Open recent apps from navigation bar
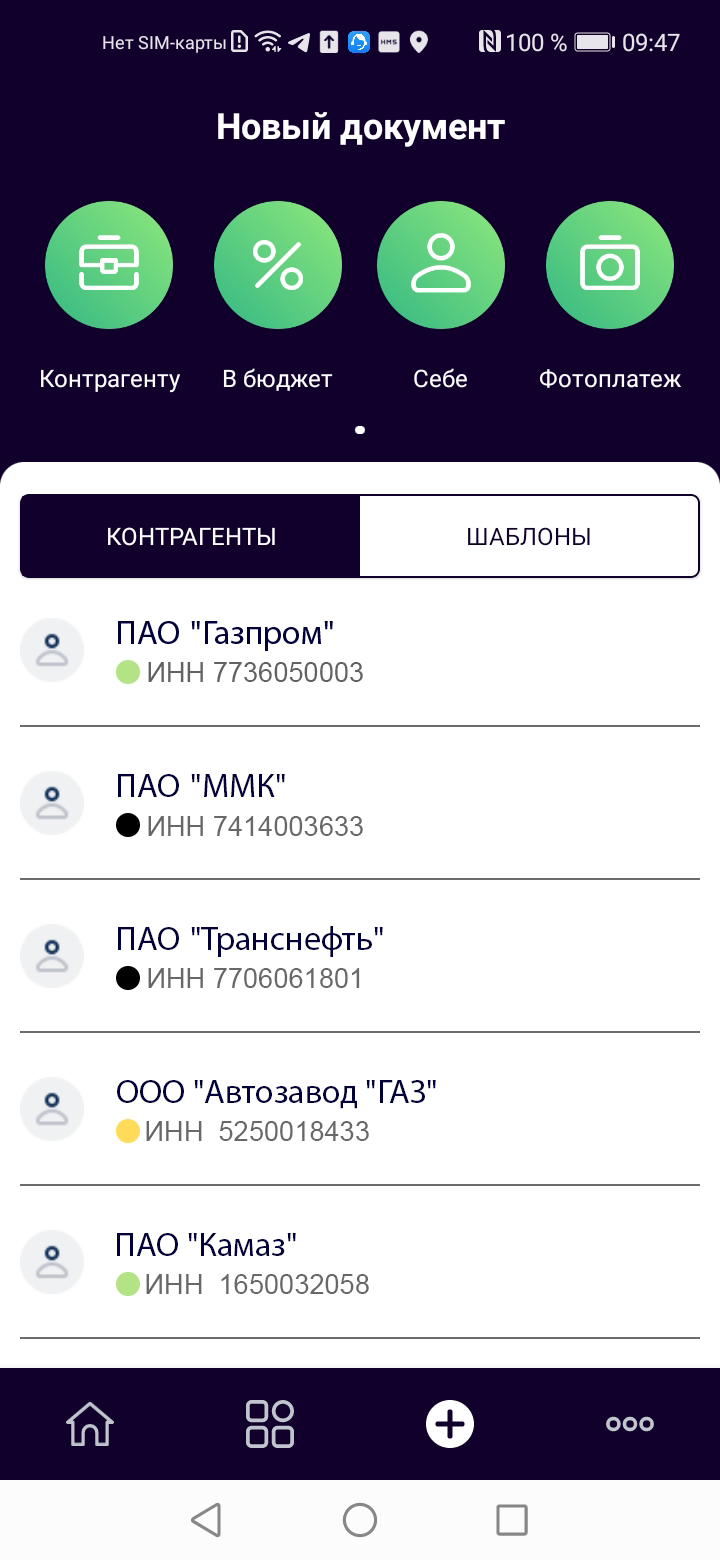Viewport: 720px width, 1560px height. click(x=512, y=1520)
